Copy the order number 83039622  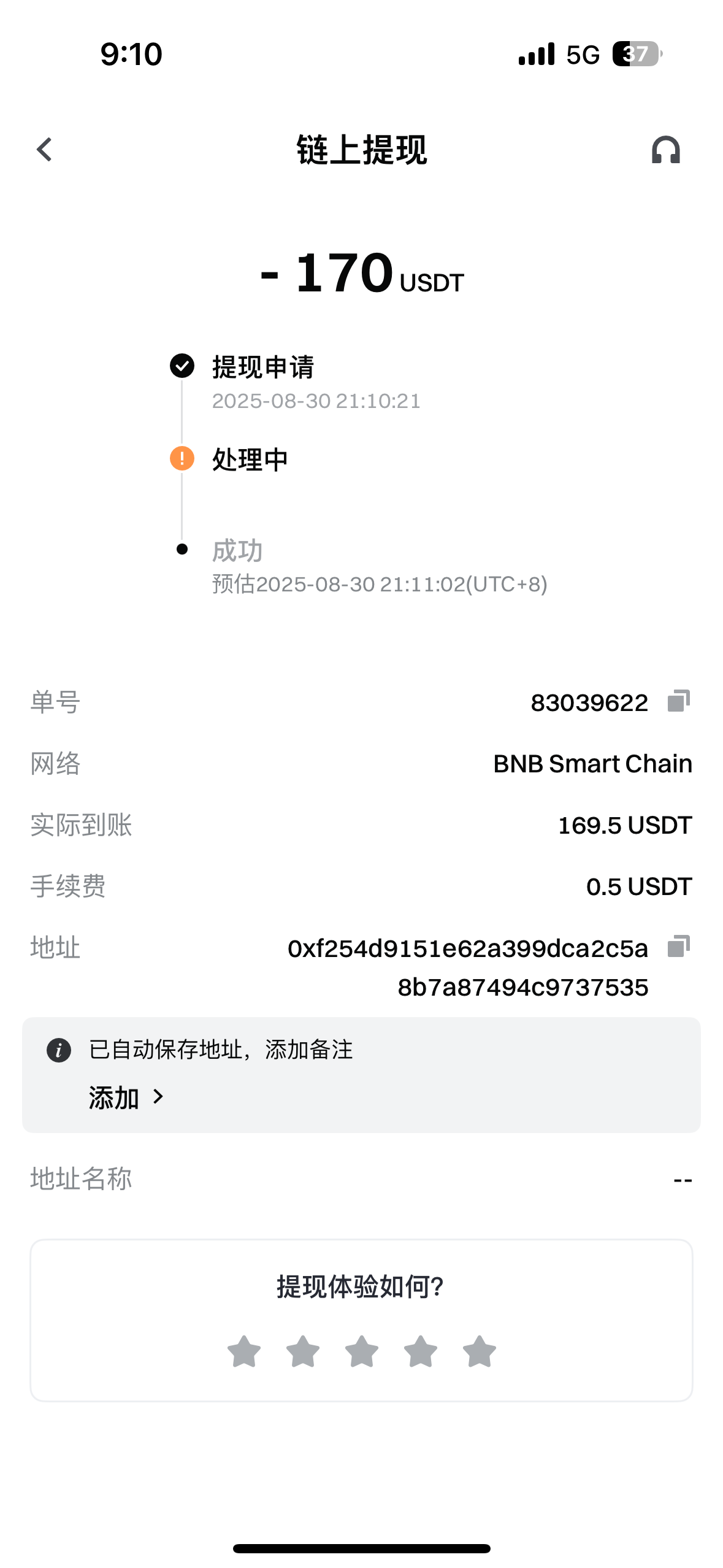678,701
